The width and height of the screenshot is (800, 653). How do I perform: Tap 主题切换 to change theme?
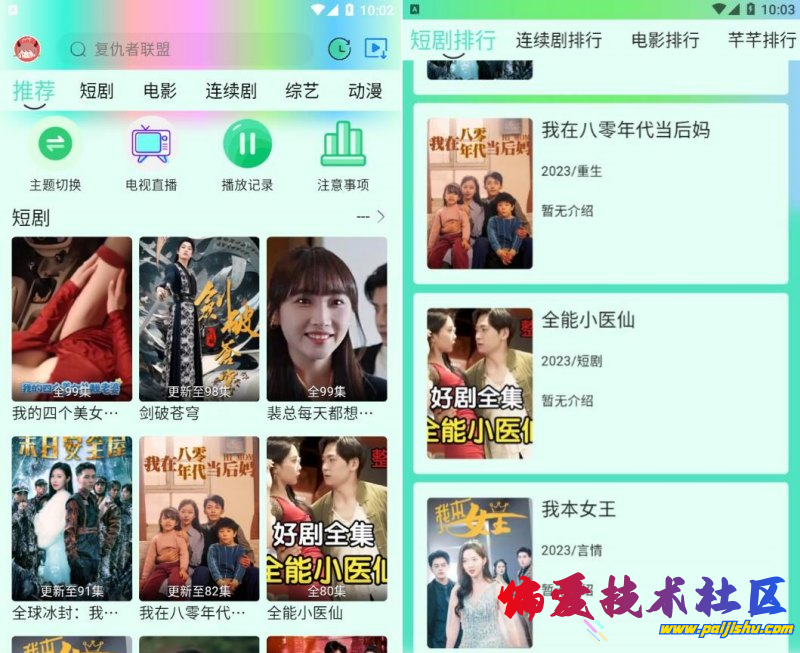point(55,155)
